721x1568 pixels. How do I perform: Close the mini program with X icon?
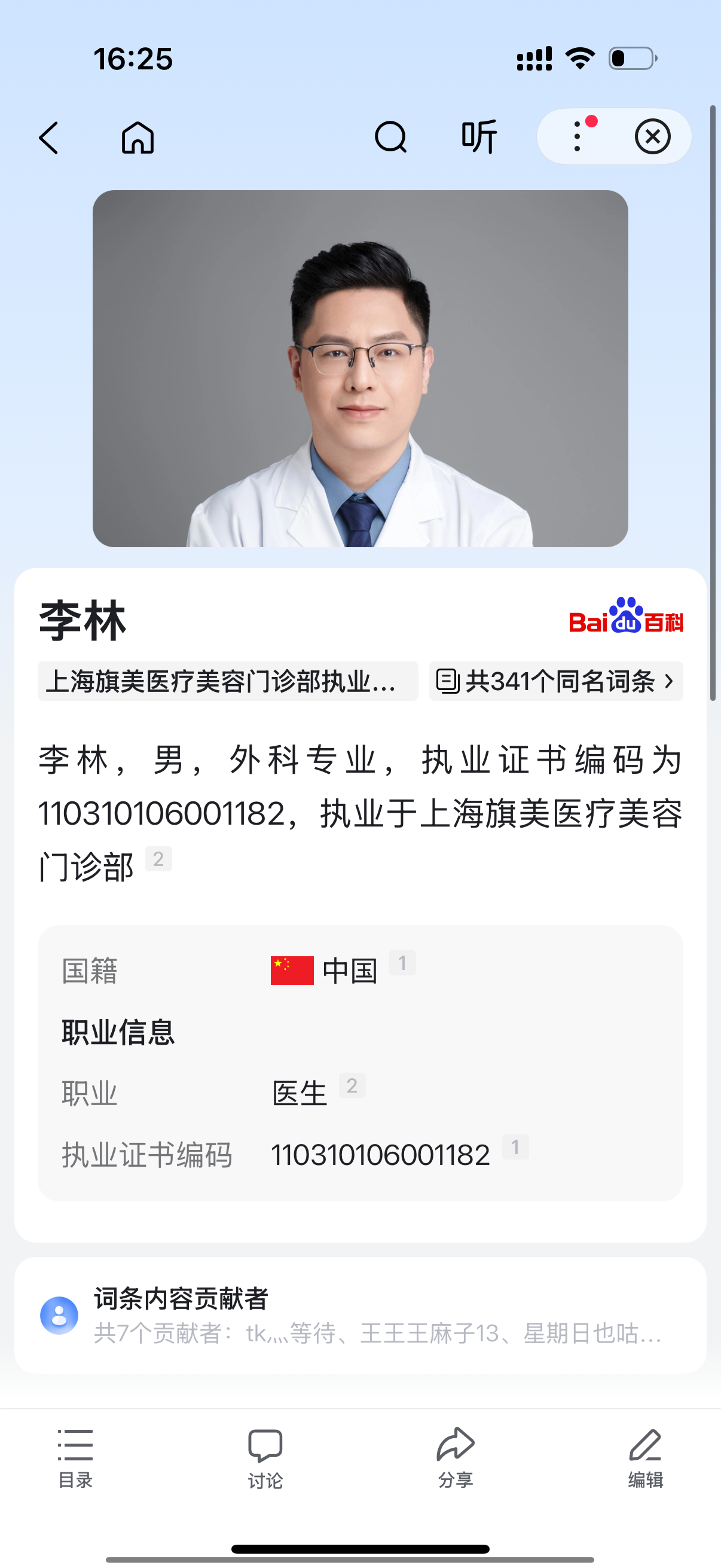pyautogui.click(x=652, y=136)
